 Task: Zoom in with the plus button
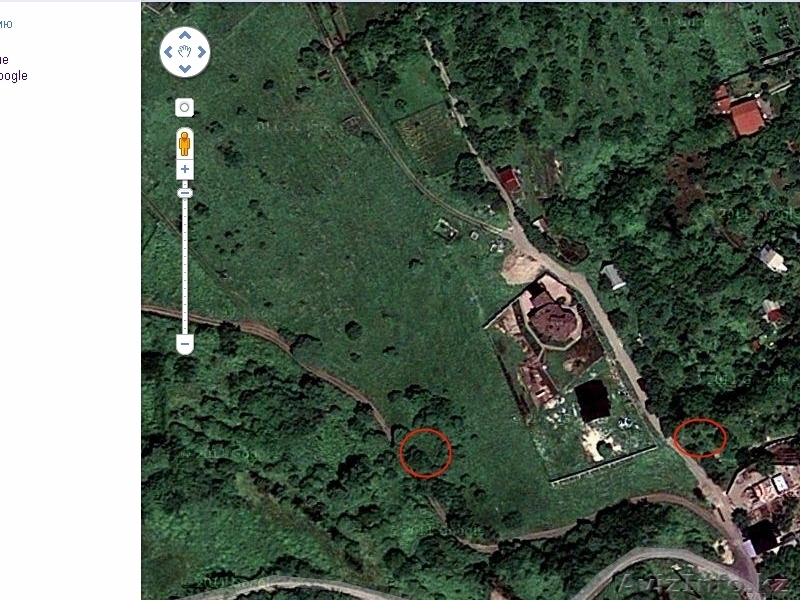pyautogui.click(x=184, y=169)
